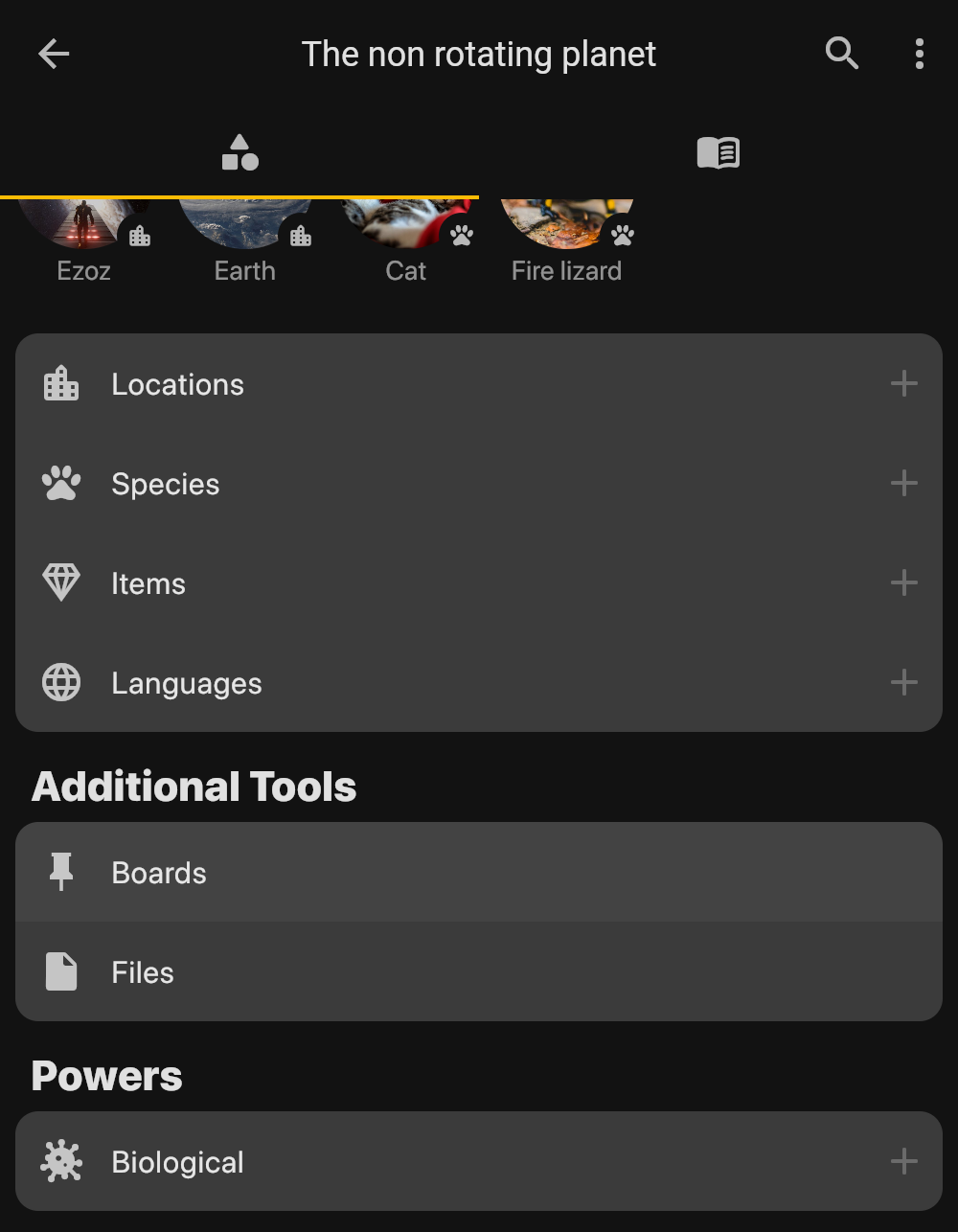Add a new location with plus

point(903,385)
